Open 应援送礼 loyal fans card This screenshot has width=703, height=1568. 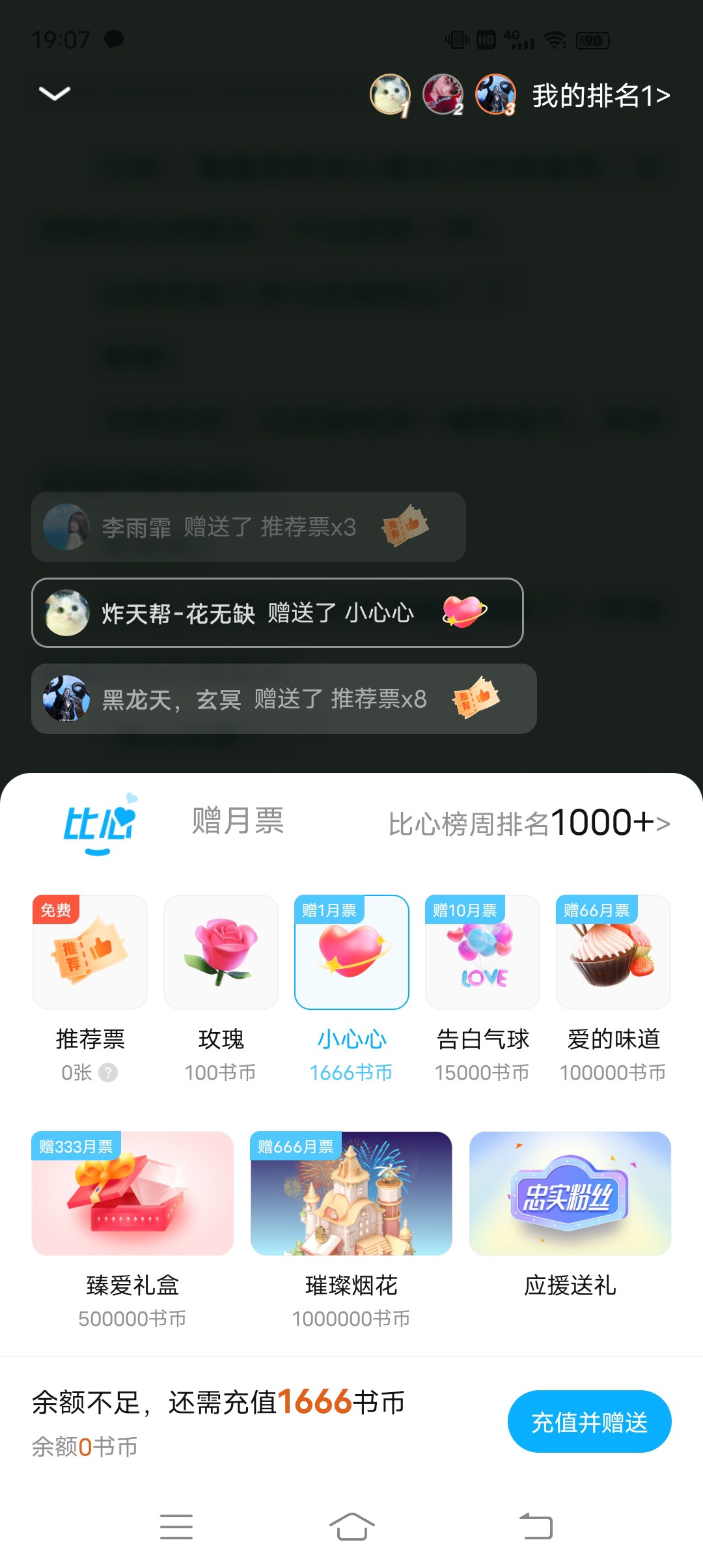point(570,1194)
